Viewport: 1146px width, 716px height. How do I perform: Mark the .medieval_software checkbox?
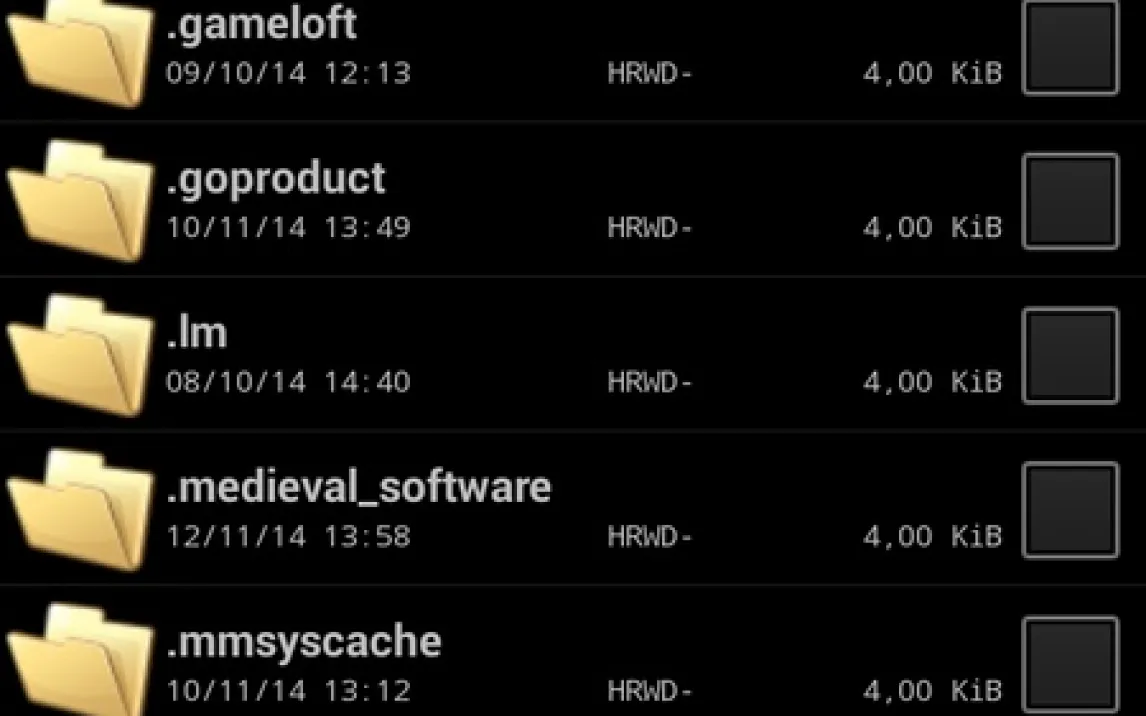click(1070, 510)
